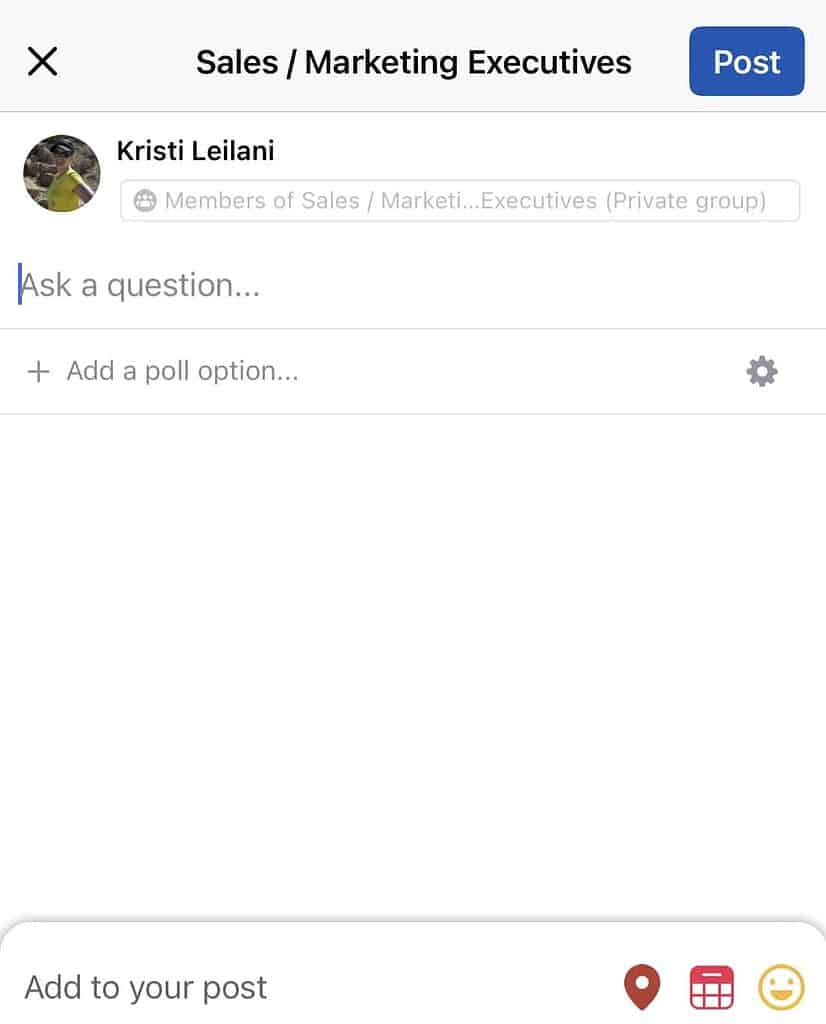Click Members of Sales/Marketing Executives selector
Image resolution: width=826 pixels, height=1024 pixels.
[459, 200]
